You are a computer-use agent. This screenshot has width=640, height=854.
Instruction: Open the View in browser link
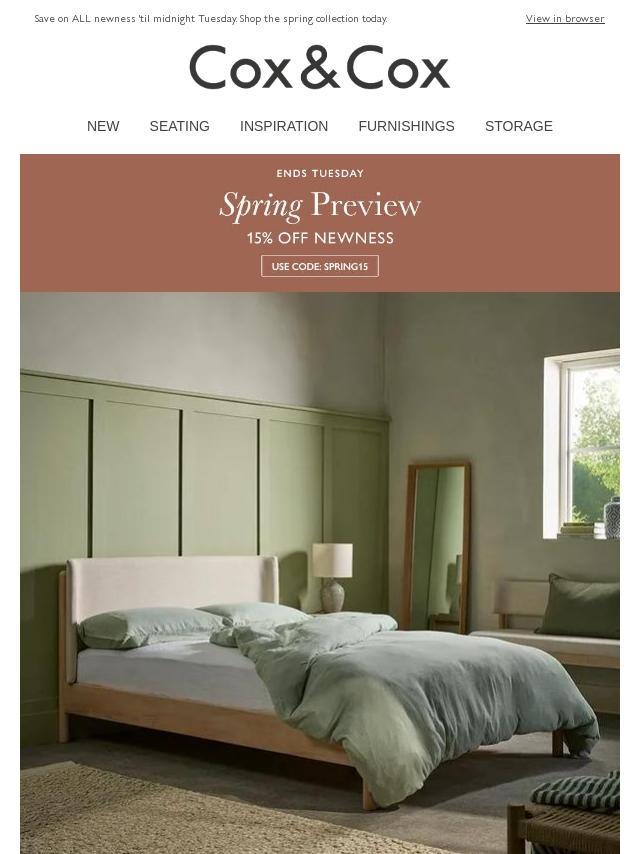pyautogui.click(x=564, y=18)
